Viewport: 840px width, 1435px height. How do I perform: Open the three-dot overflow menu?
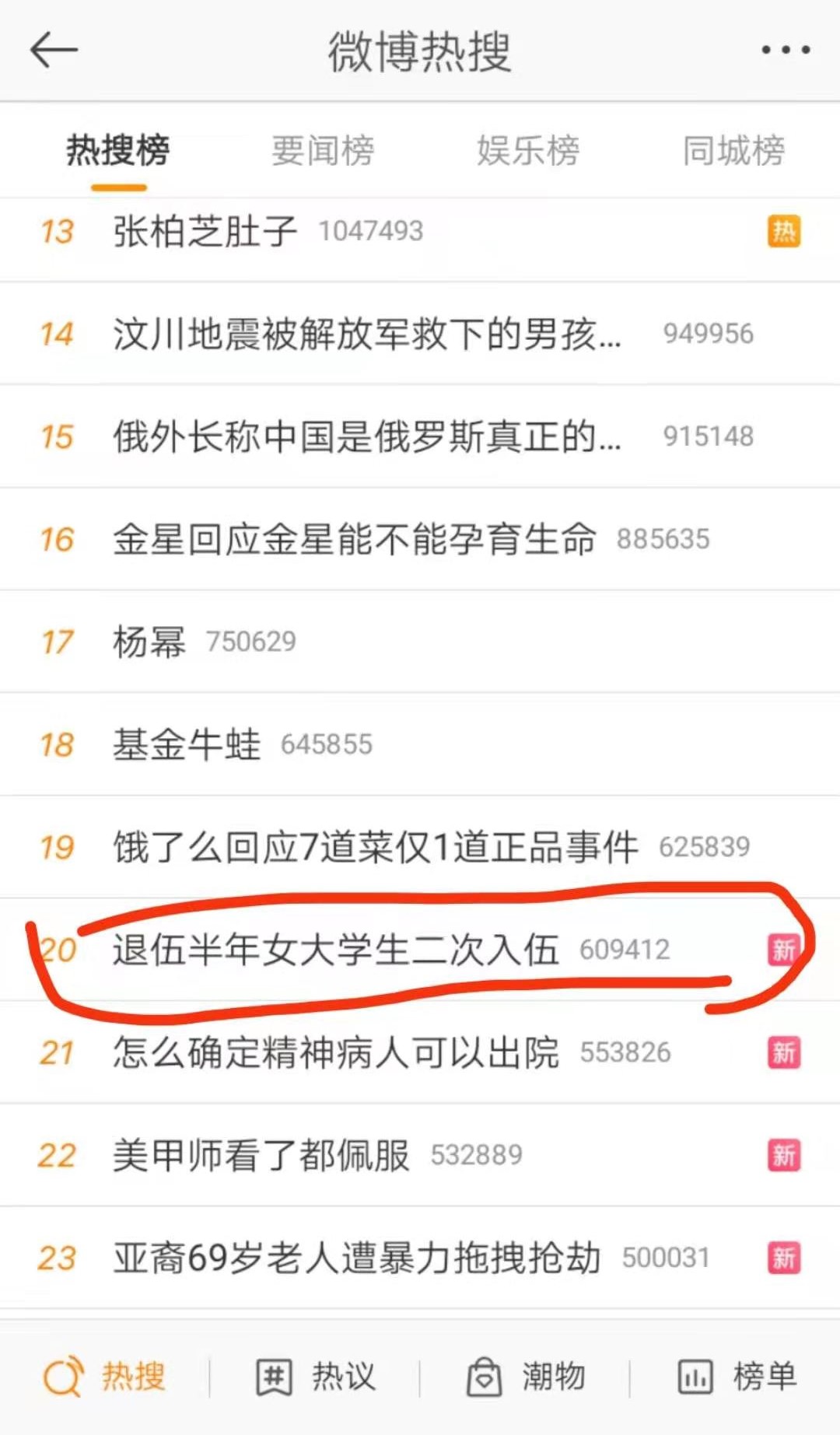(786, 51)
